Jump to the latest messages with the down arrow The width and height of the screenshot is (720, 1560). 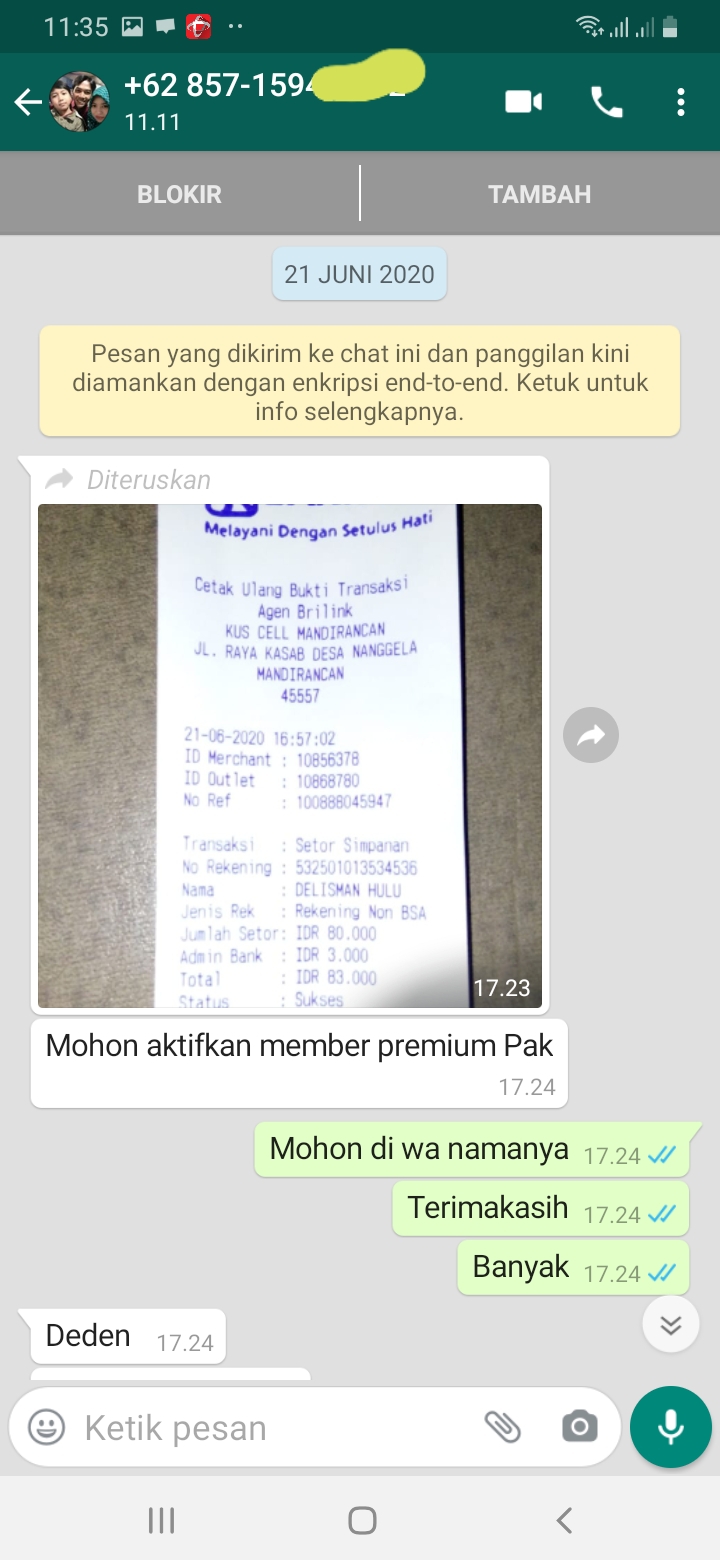coord(670,1325)
